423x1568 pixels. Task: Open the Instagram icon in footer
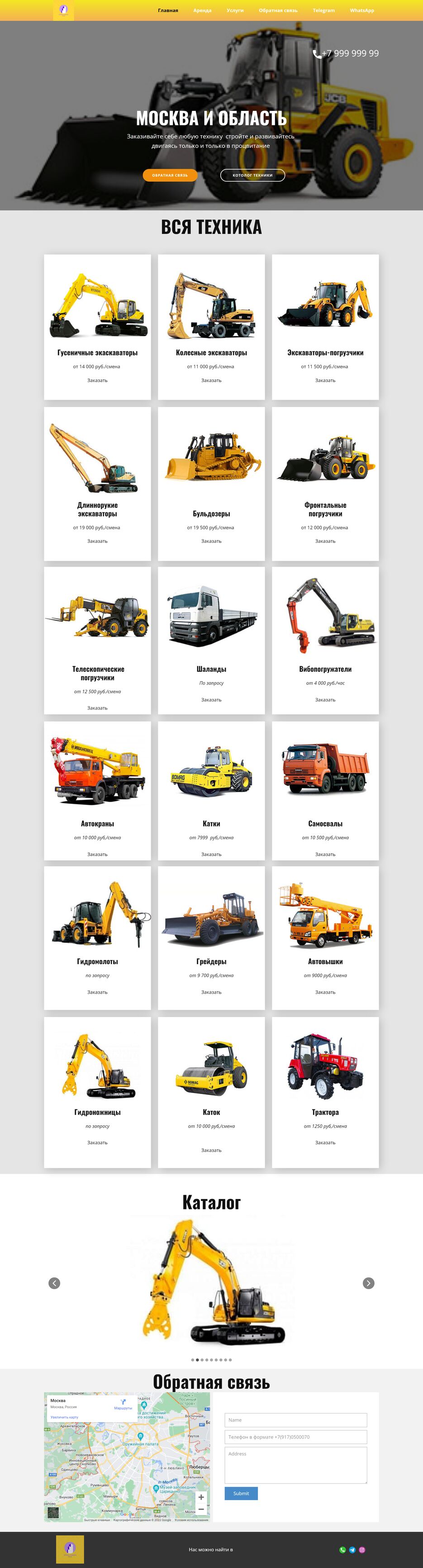(362, 1550)
